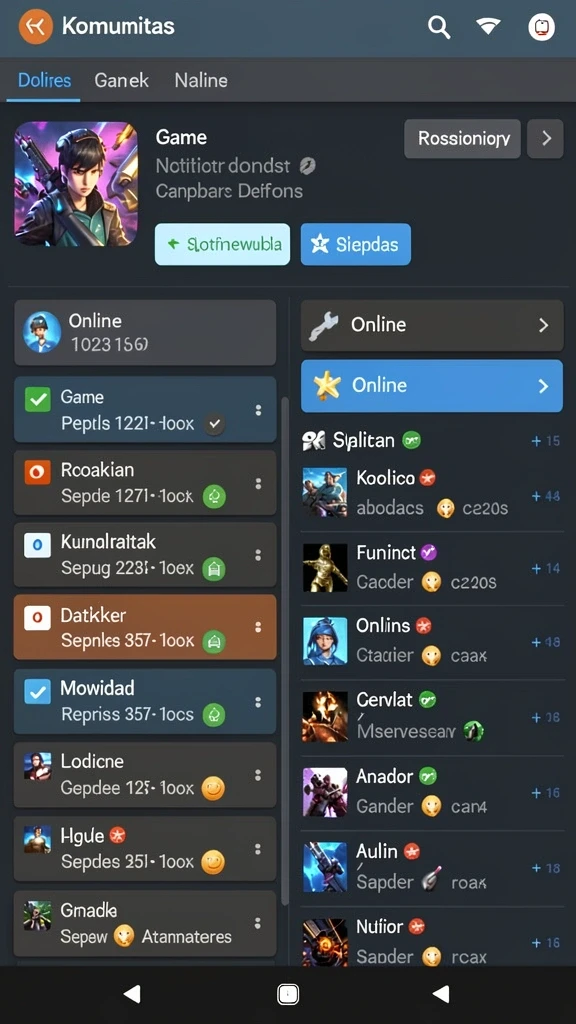Open the overflow menu for Hgule
Viewport: 576px width, 1024px height.
click(259, 848)
